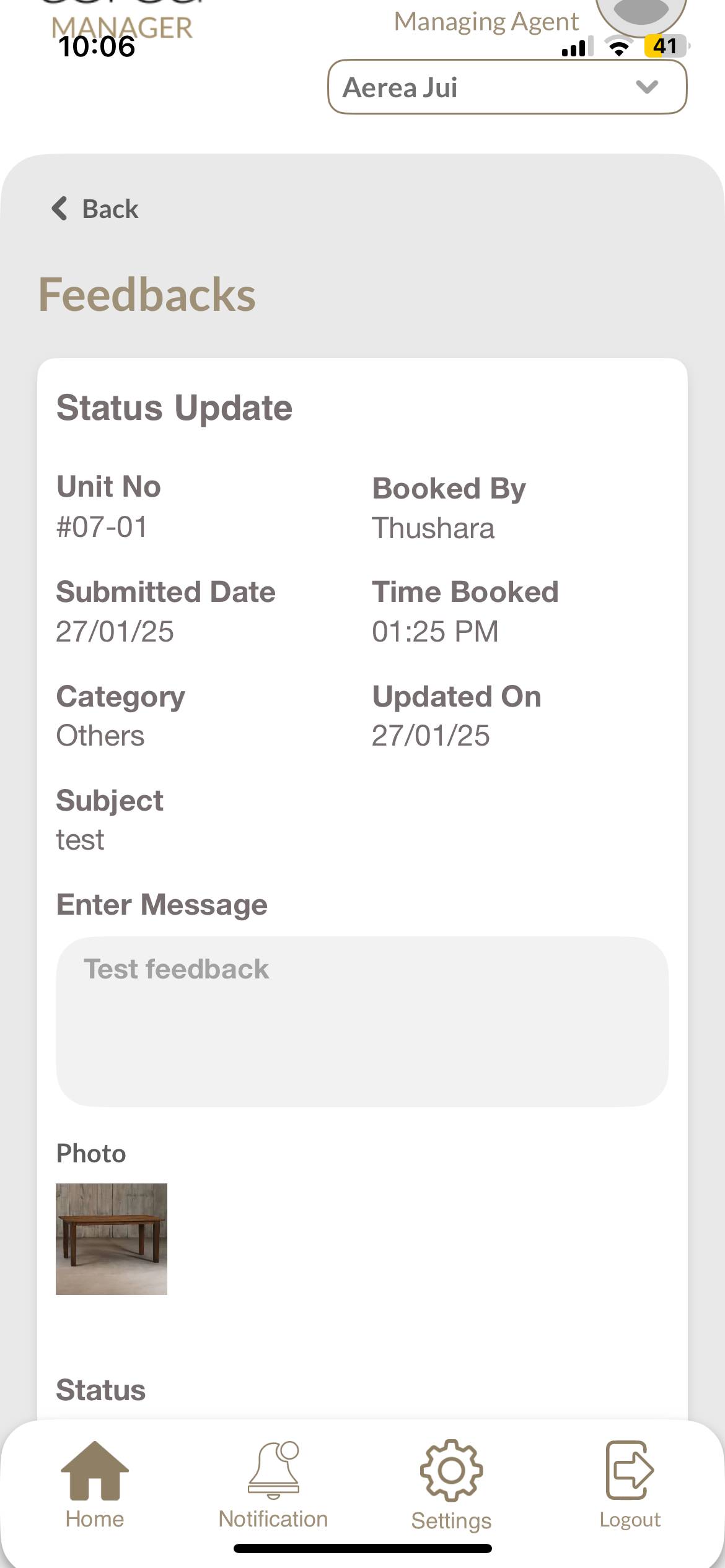Tap Logout in the bottom bar

click(x=630, y=1484)
